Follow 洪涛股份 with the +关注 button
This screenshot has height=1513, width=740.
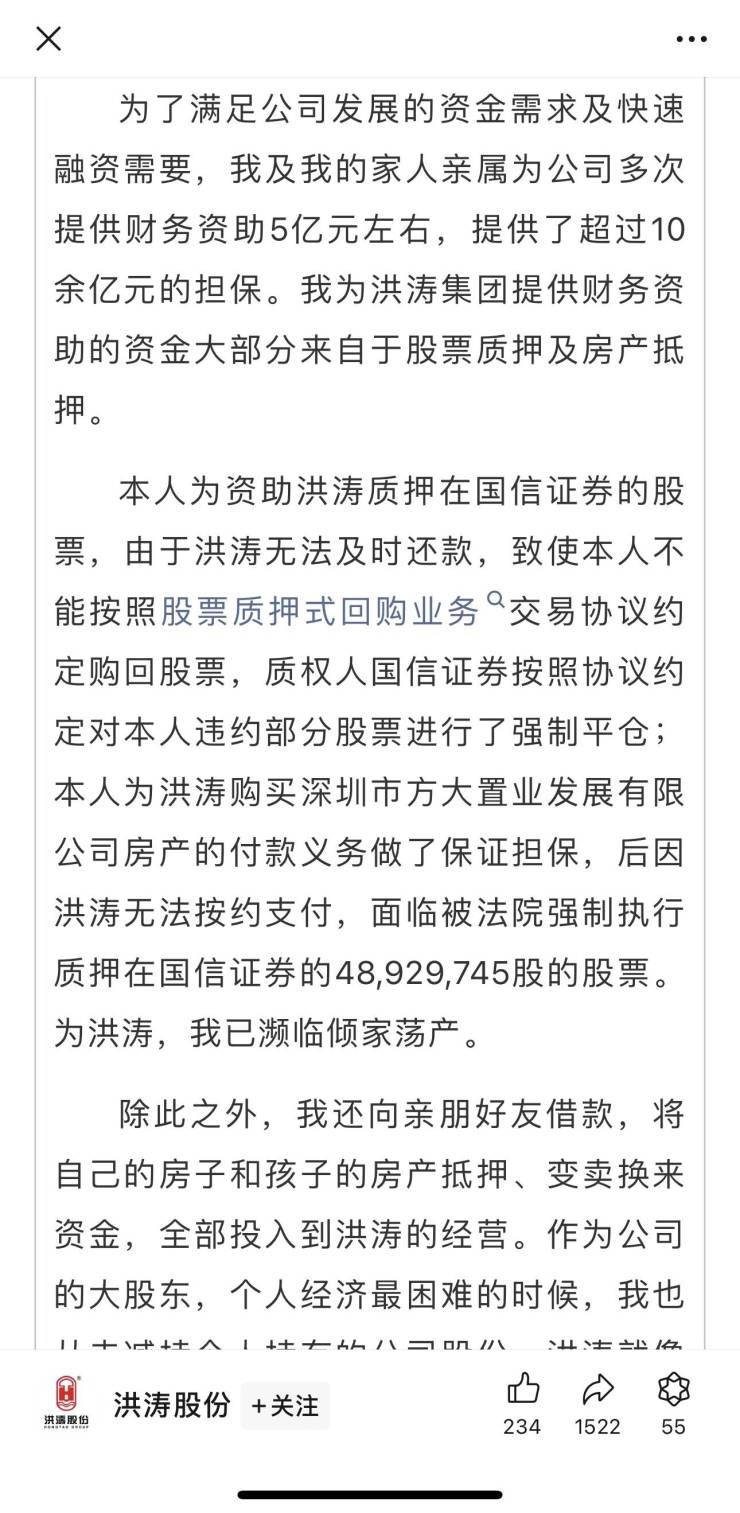[x=285, y=1405]
